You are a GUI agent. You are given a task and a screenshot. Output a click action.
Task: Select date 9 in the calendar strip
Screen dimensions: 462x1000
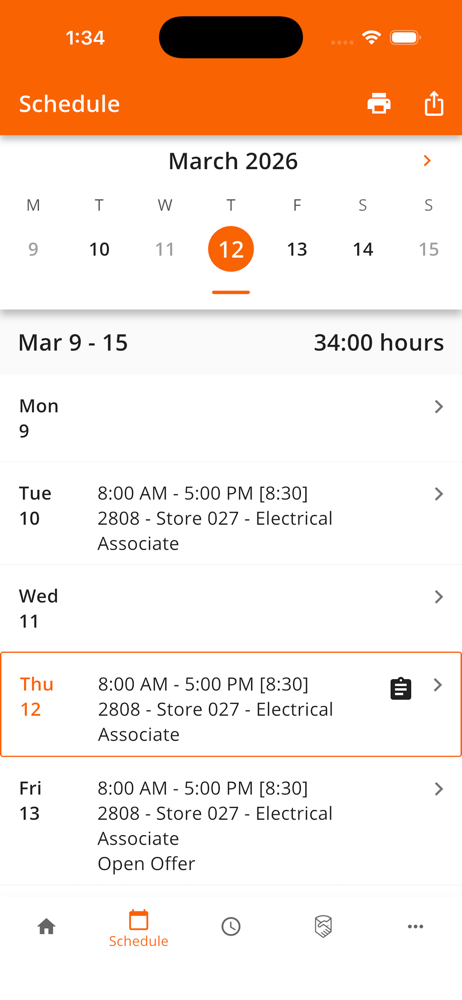[33, 249]
